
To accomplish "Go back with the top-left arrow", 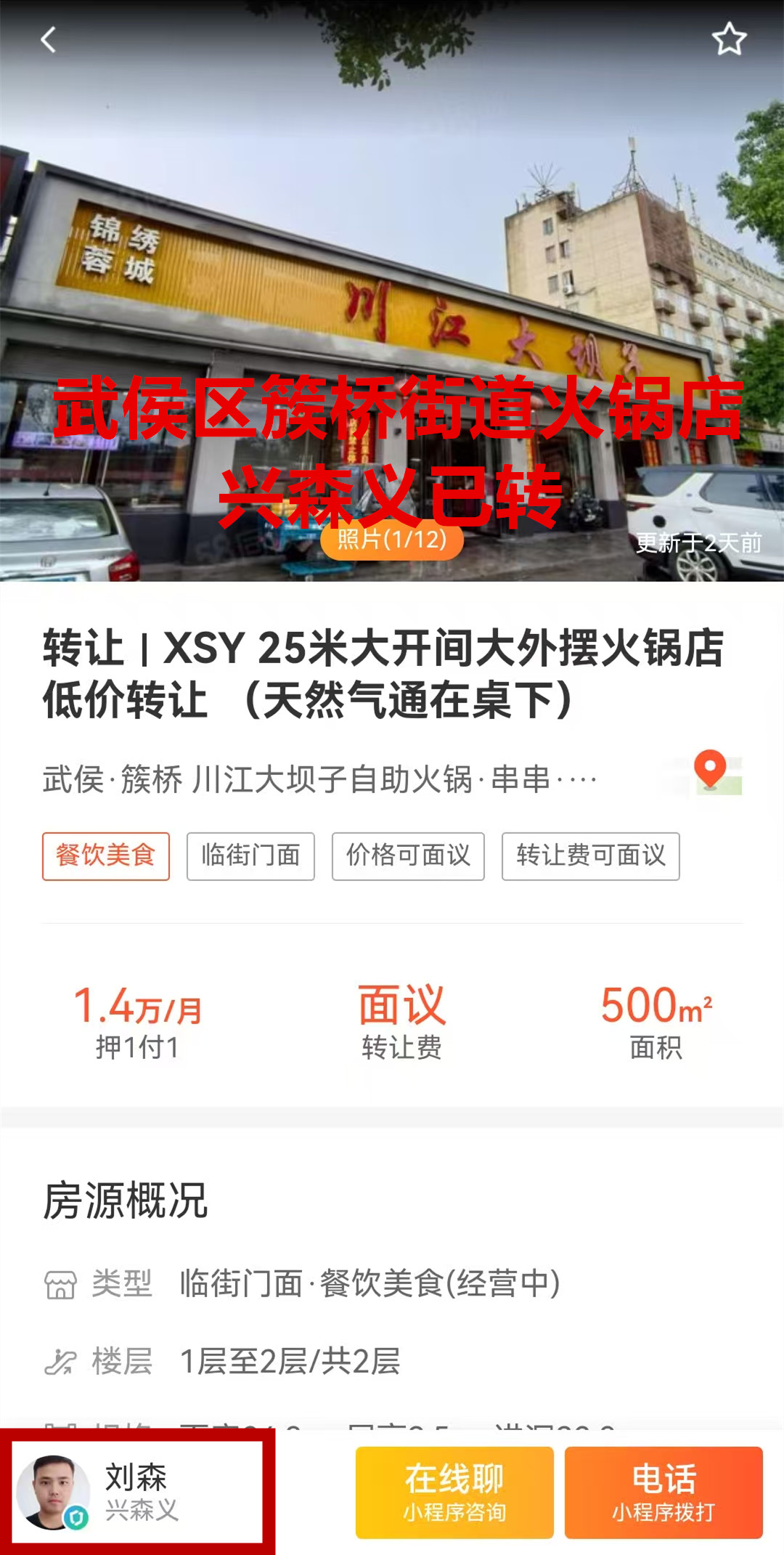I will click(49, 40).
